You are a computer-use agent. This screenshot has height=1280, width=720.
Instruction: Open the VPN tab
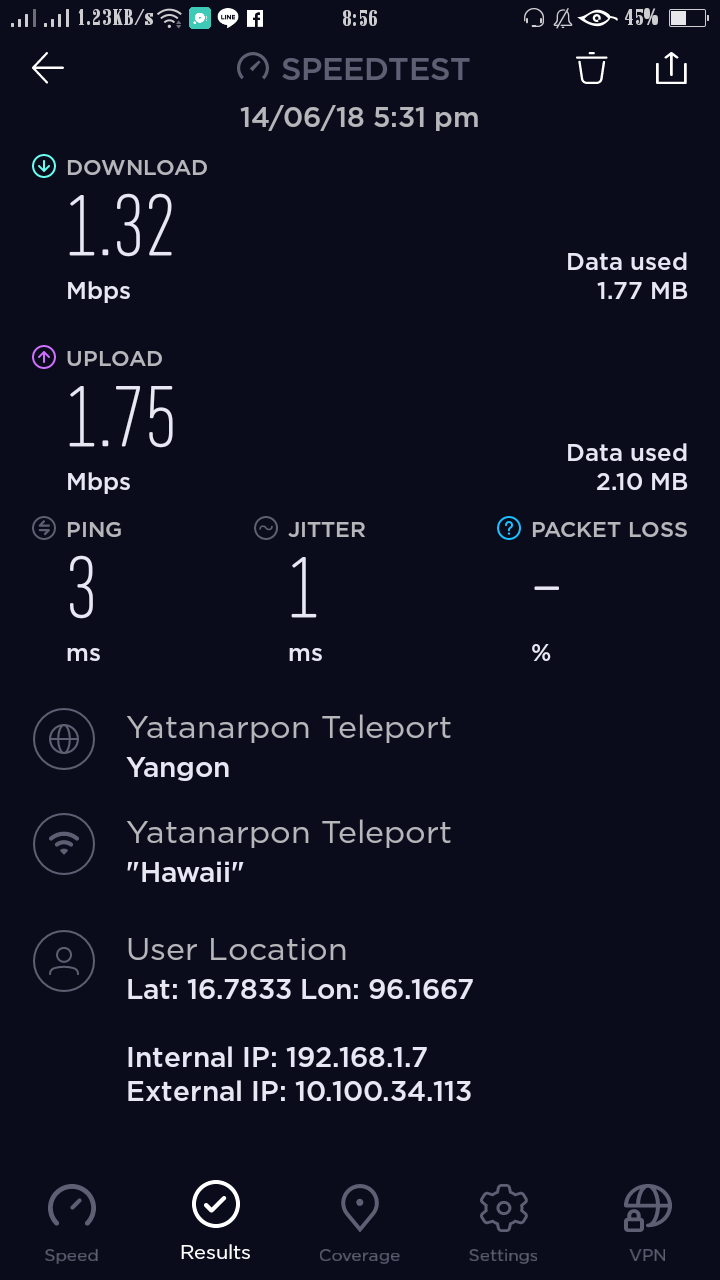(647, 1223)
